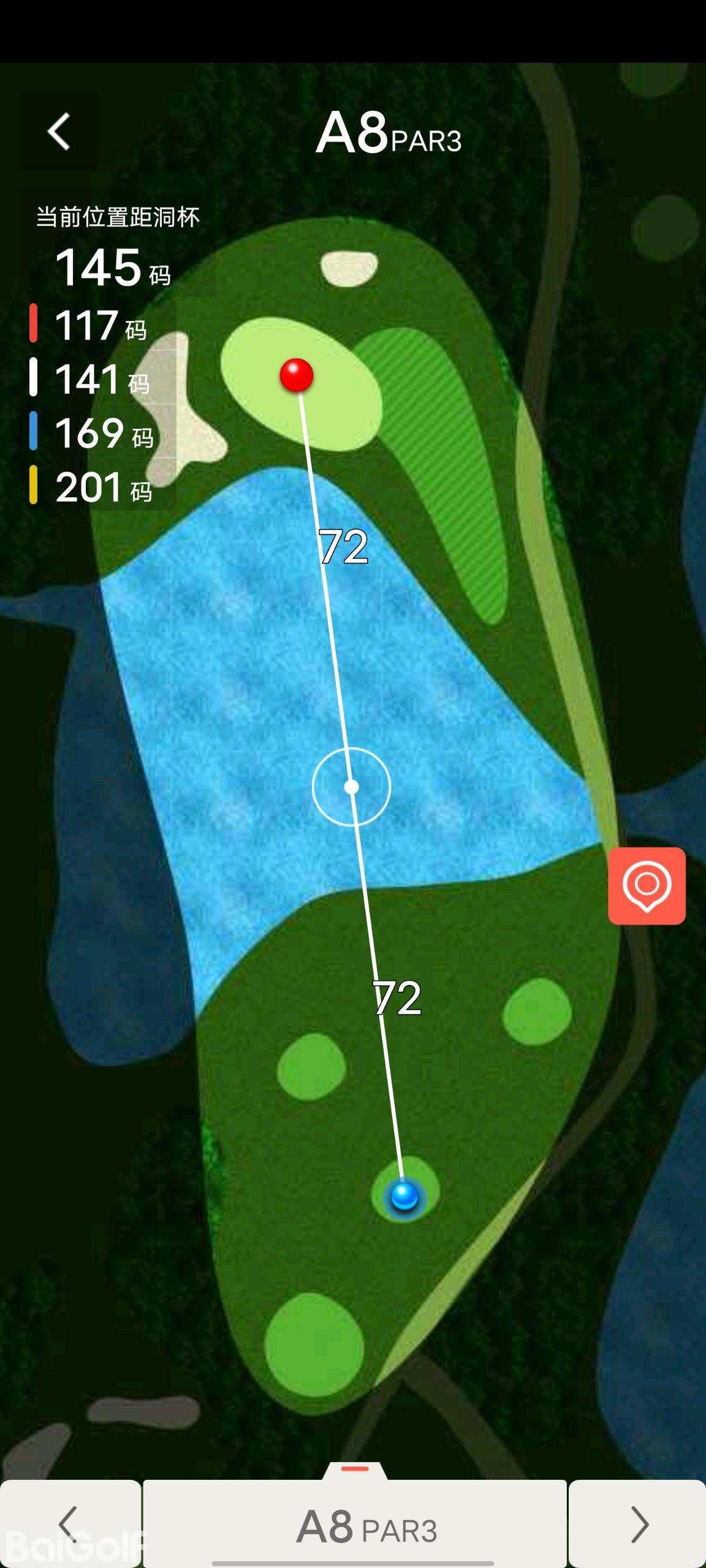Go back using the top-left arrow
Viewport: 706px width, 1568px height.
pyautogui.click(x=59, y=132)
